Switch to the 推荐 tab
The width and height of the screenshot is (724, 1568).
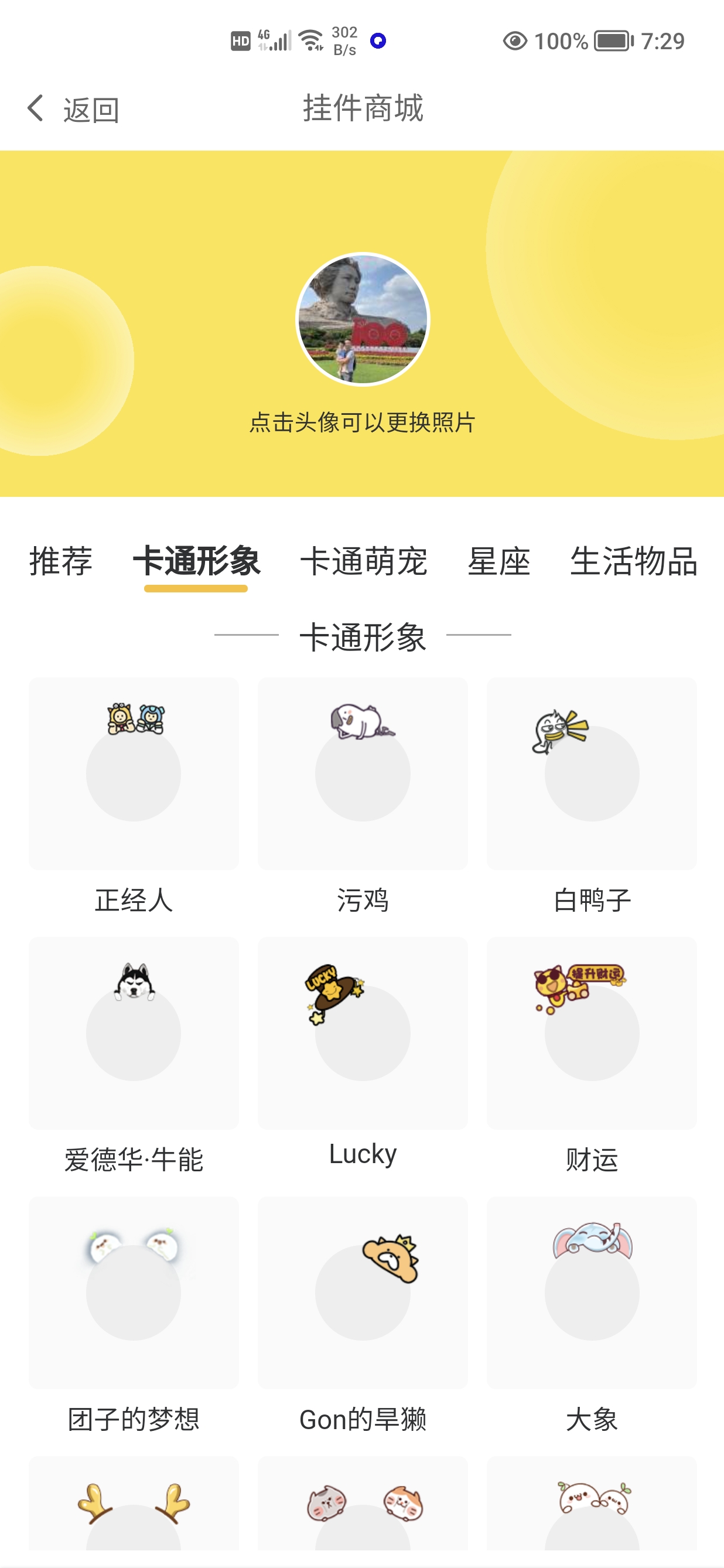click(61, 561)
